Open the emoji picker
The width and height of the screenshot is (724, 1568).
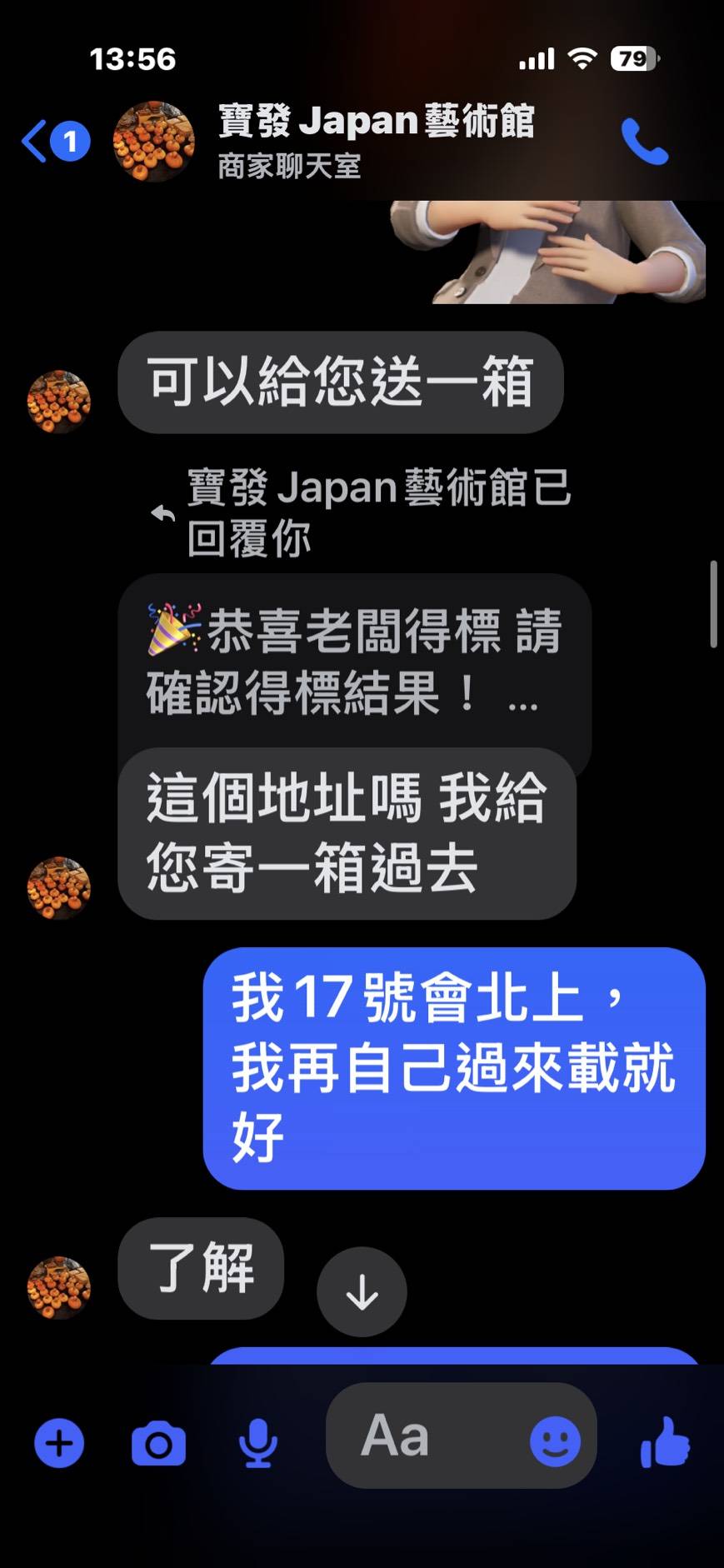point(555,1441)
